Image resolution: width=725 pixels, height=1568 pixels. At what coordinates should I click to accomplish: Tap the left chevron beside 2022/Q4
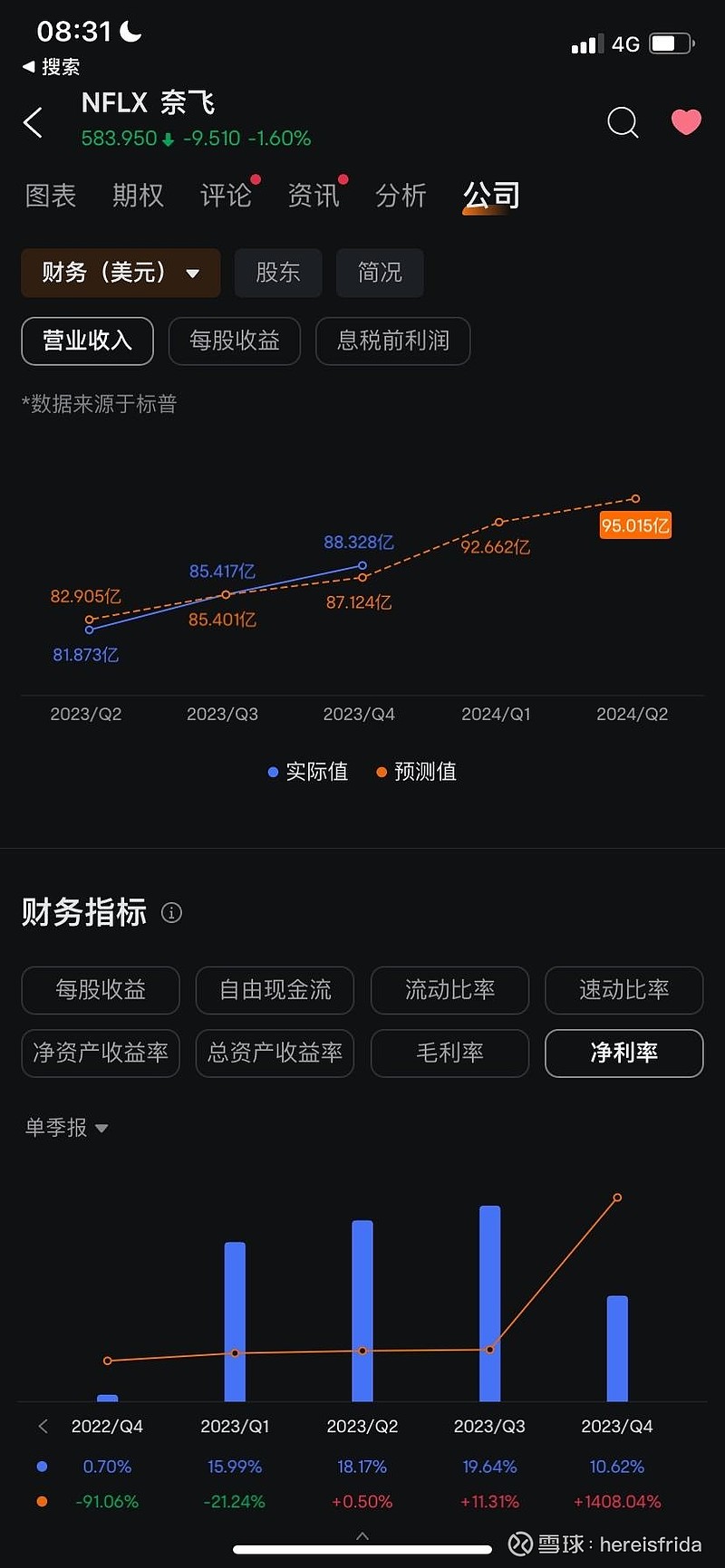[x=42, y=1425]
